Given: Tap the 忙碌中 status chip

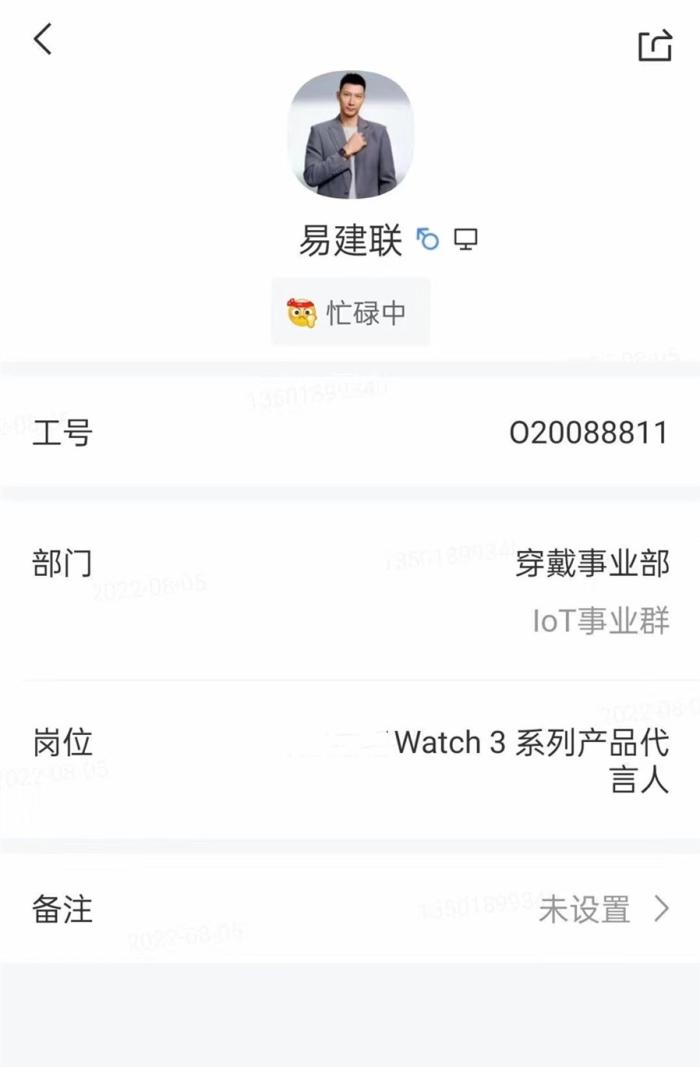Looking at the screenshot, I should click(350, 312).
